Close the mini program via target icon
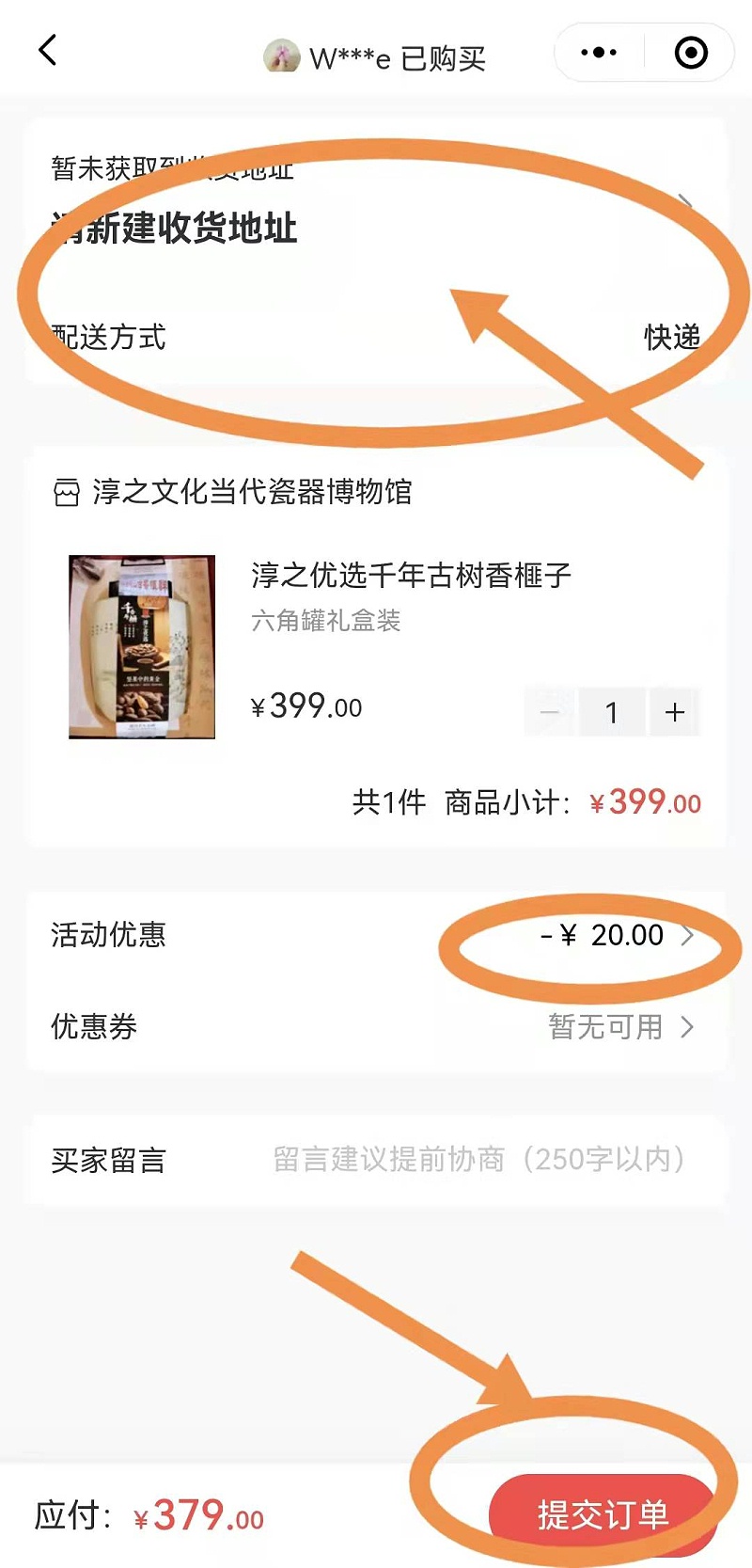This screenshot has height=1568, width=752. 691,53
